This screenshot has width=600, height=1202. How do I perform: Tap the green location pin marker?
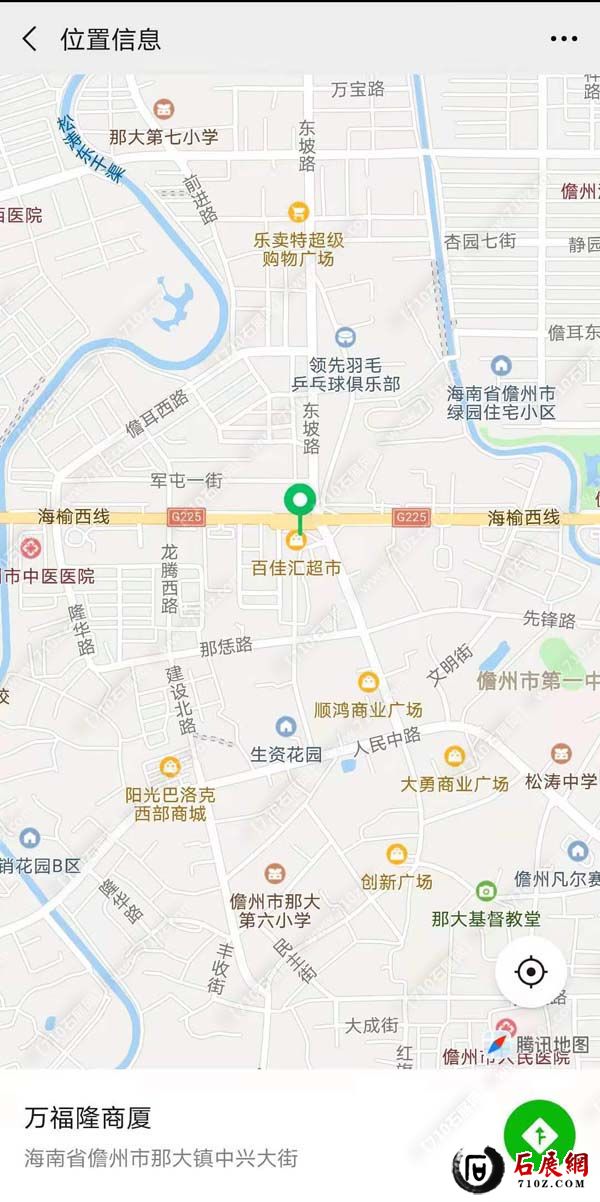[x=299, y=499]
